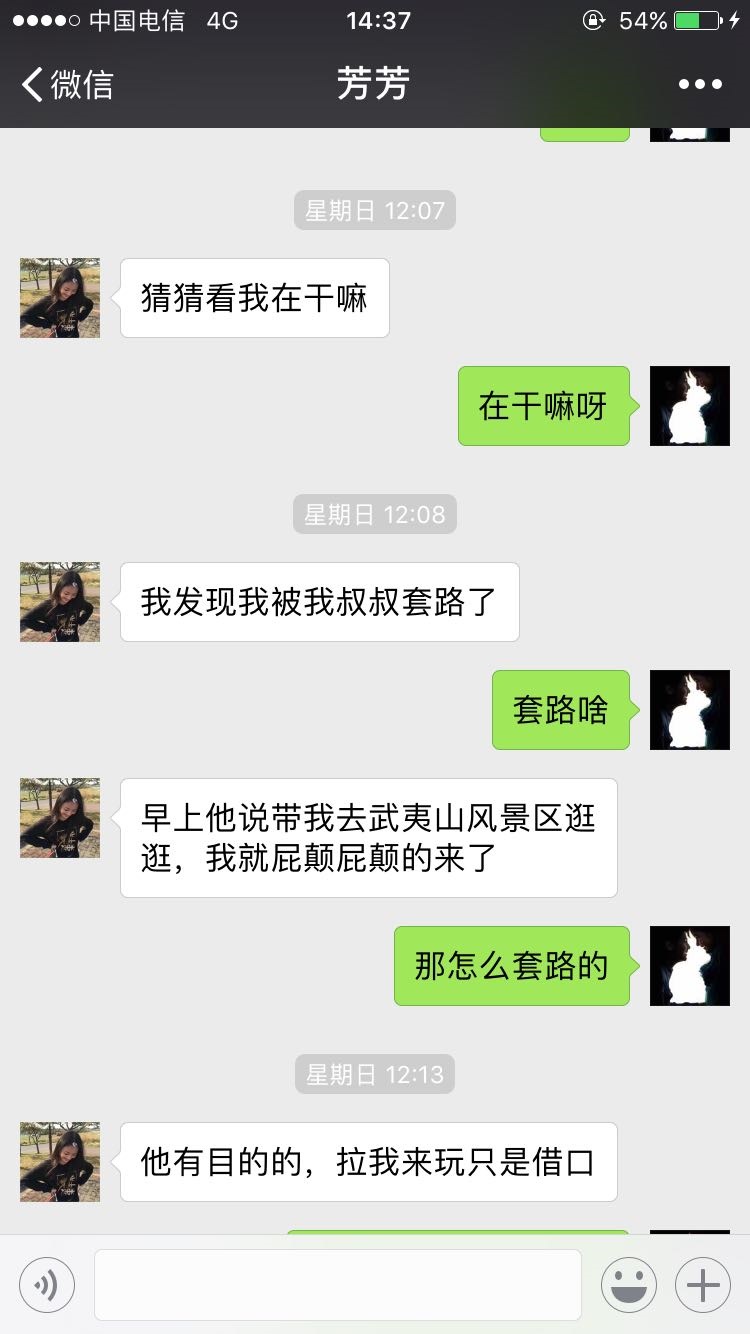Go back to the 微信 chat list
The image size is (750, 1334).
(68, 85)
